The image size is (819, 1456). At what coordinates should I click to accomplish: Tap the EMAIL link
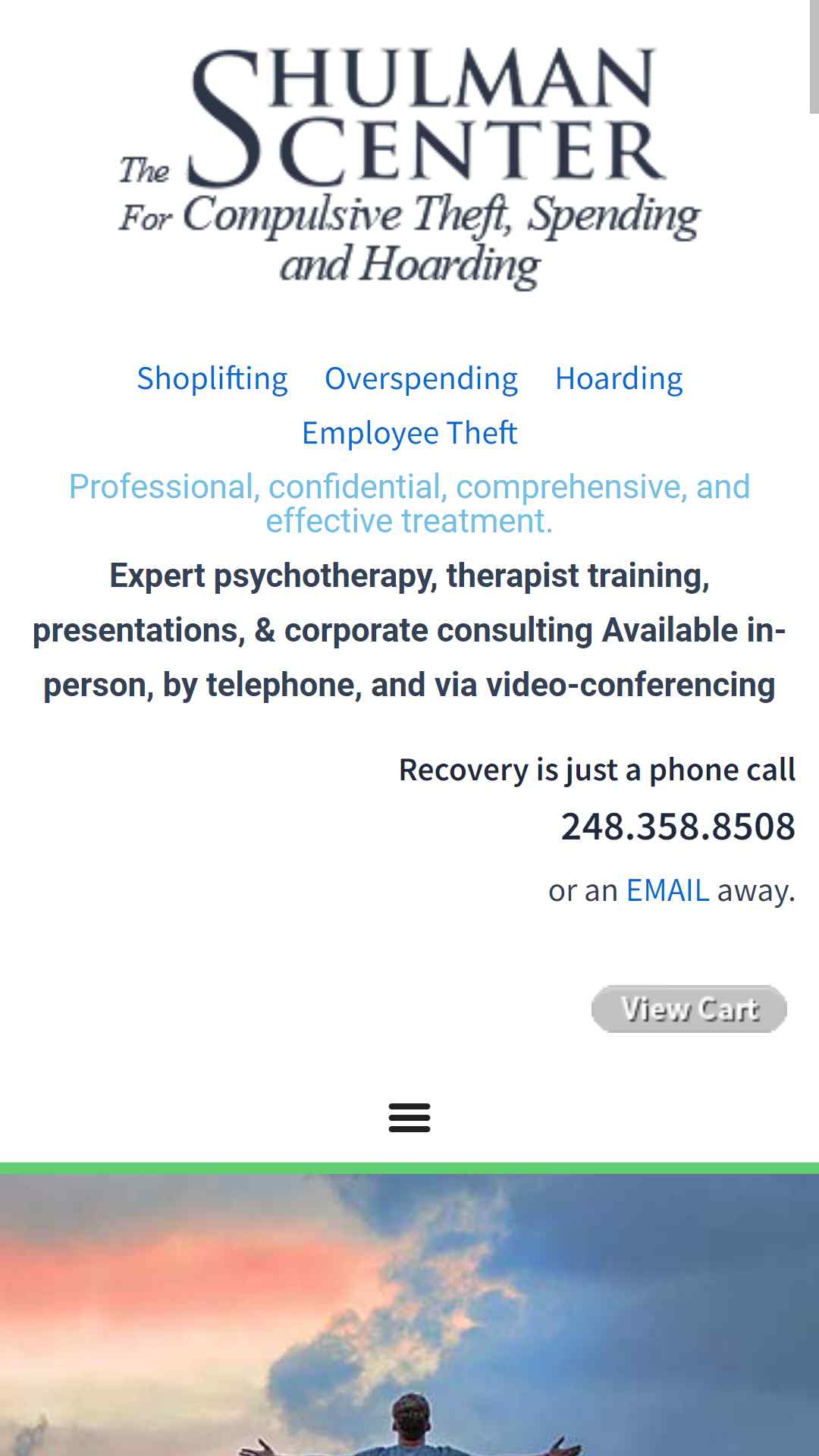667,890
